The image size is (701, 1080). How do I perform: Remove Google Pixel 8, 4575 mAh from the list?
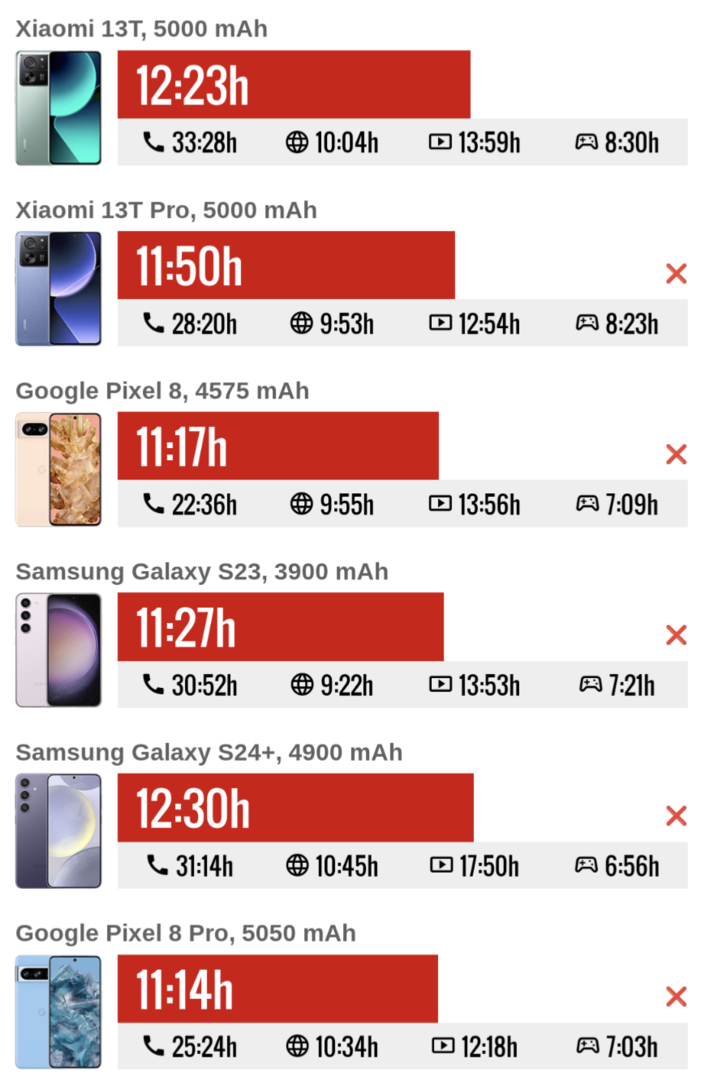pos(676,454)
